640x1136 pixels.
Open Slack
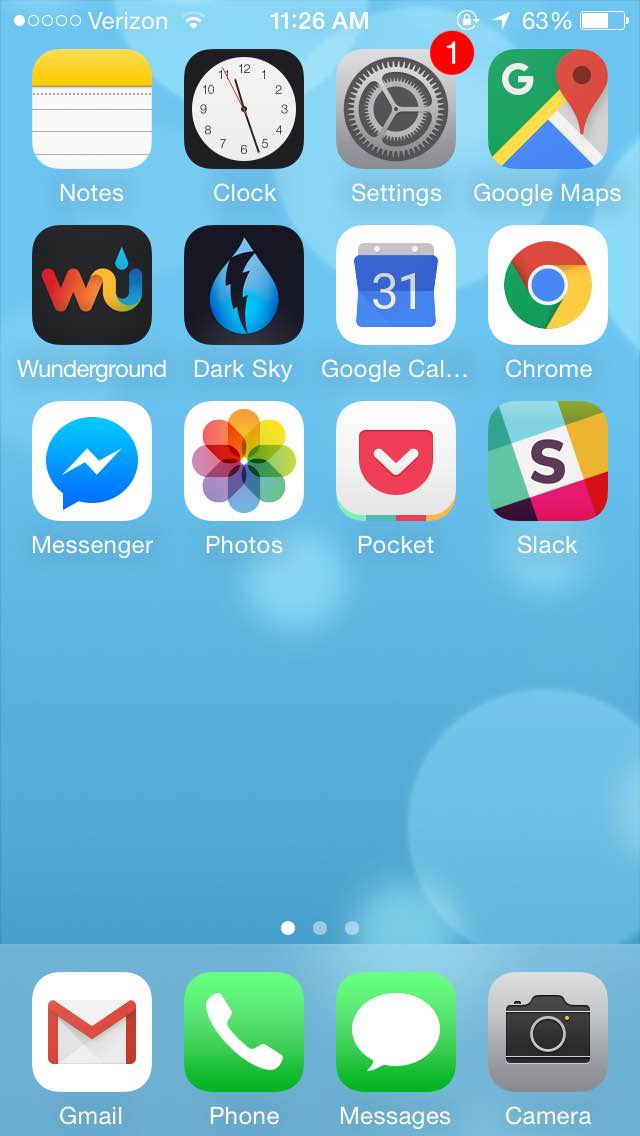pyautogui.click(x=548, y=462)
